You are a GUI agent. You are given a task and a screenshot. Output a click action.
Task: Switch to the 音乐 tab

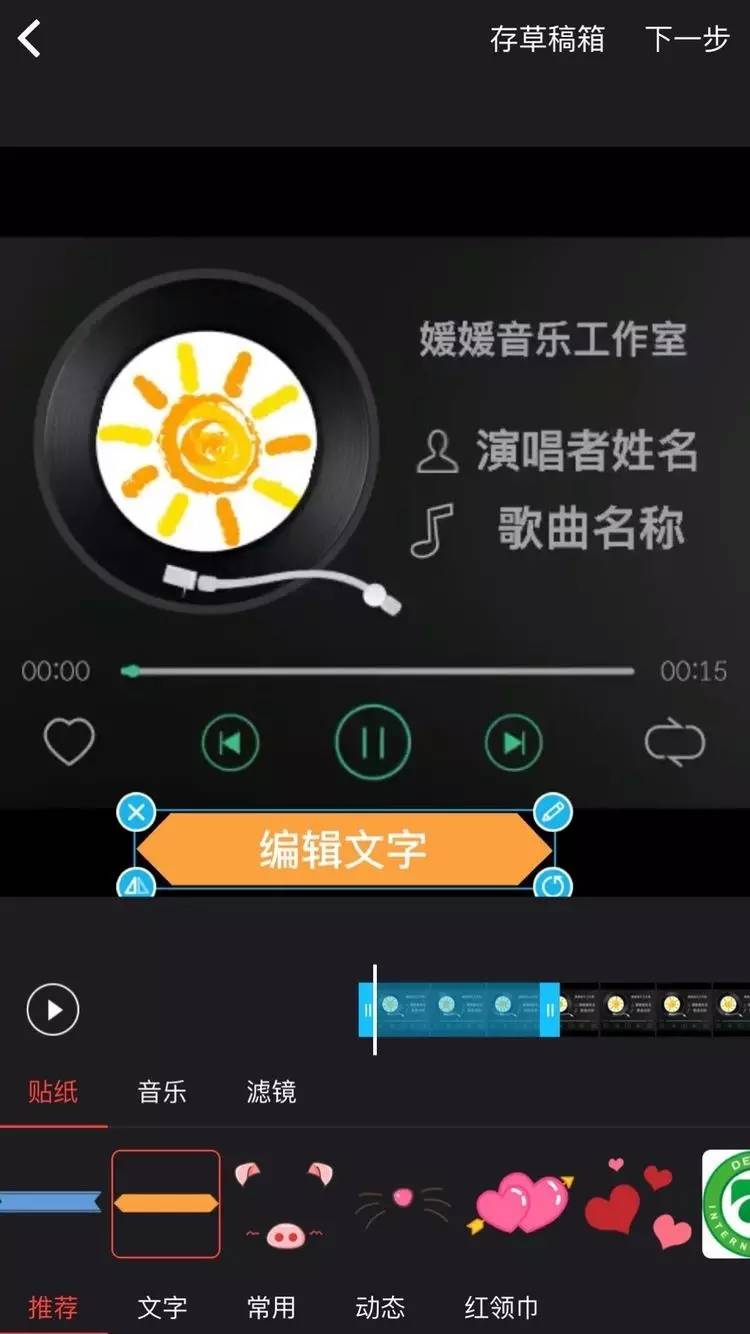point(162,1092)
